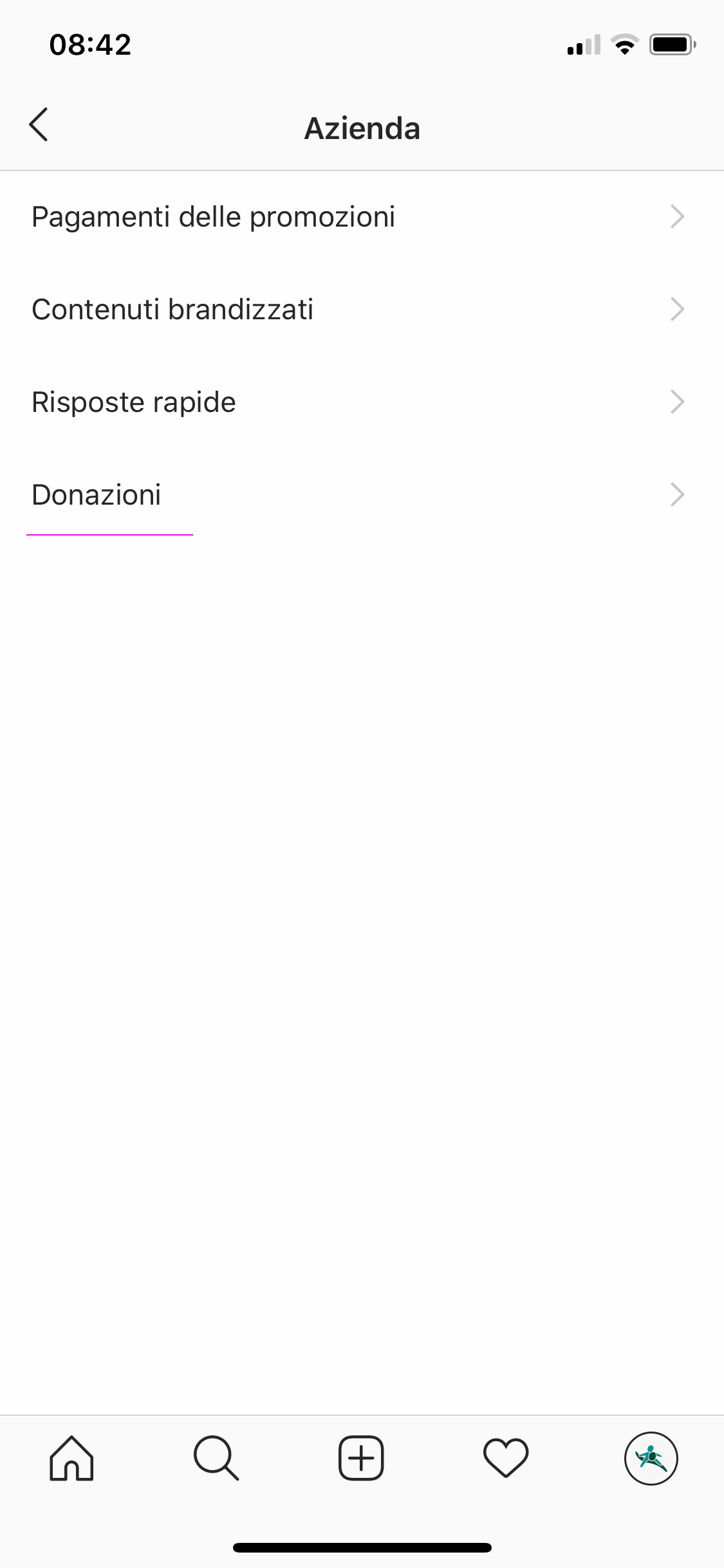Open the activity heart tab
The height and width of the screenshot is (1568, 724).
point(506,1458)
